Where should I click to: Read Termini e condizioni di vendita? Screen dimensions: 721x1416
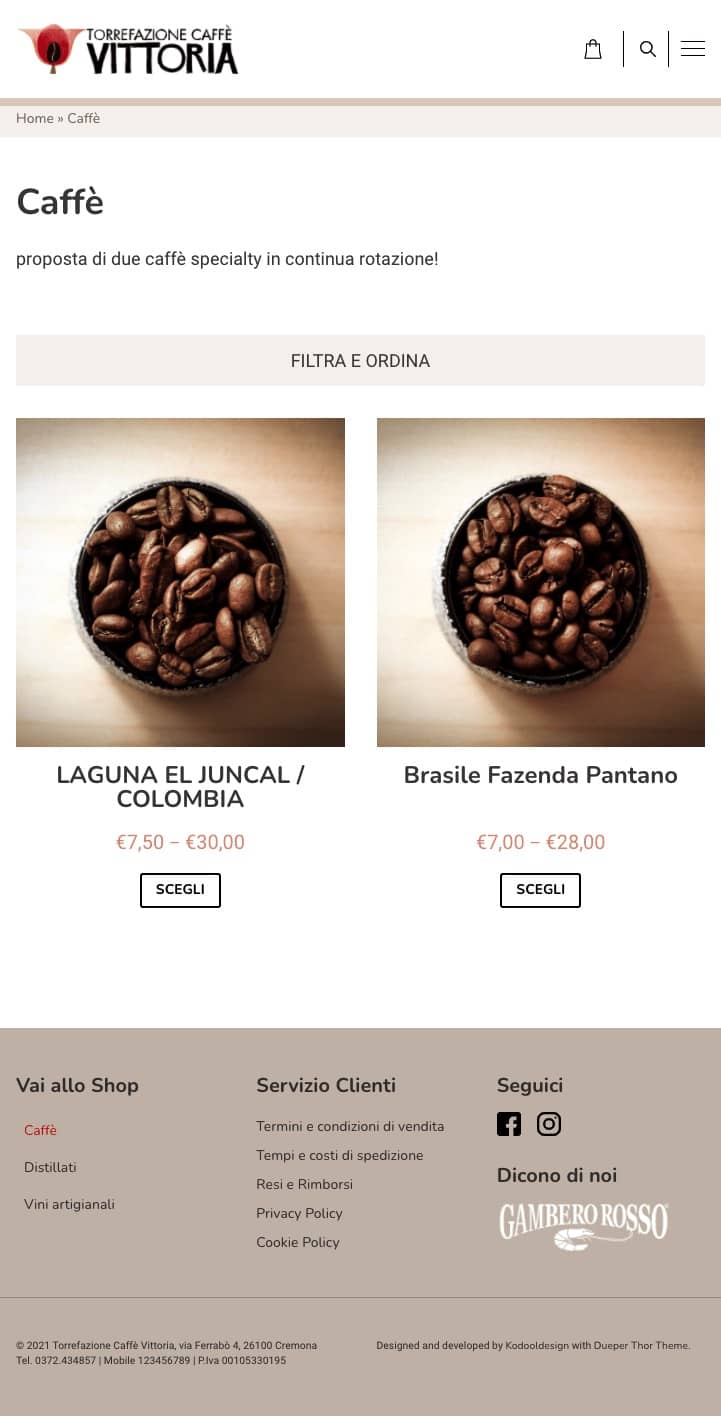(x=350, y=1126)
